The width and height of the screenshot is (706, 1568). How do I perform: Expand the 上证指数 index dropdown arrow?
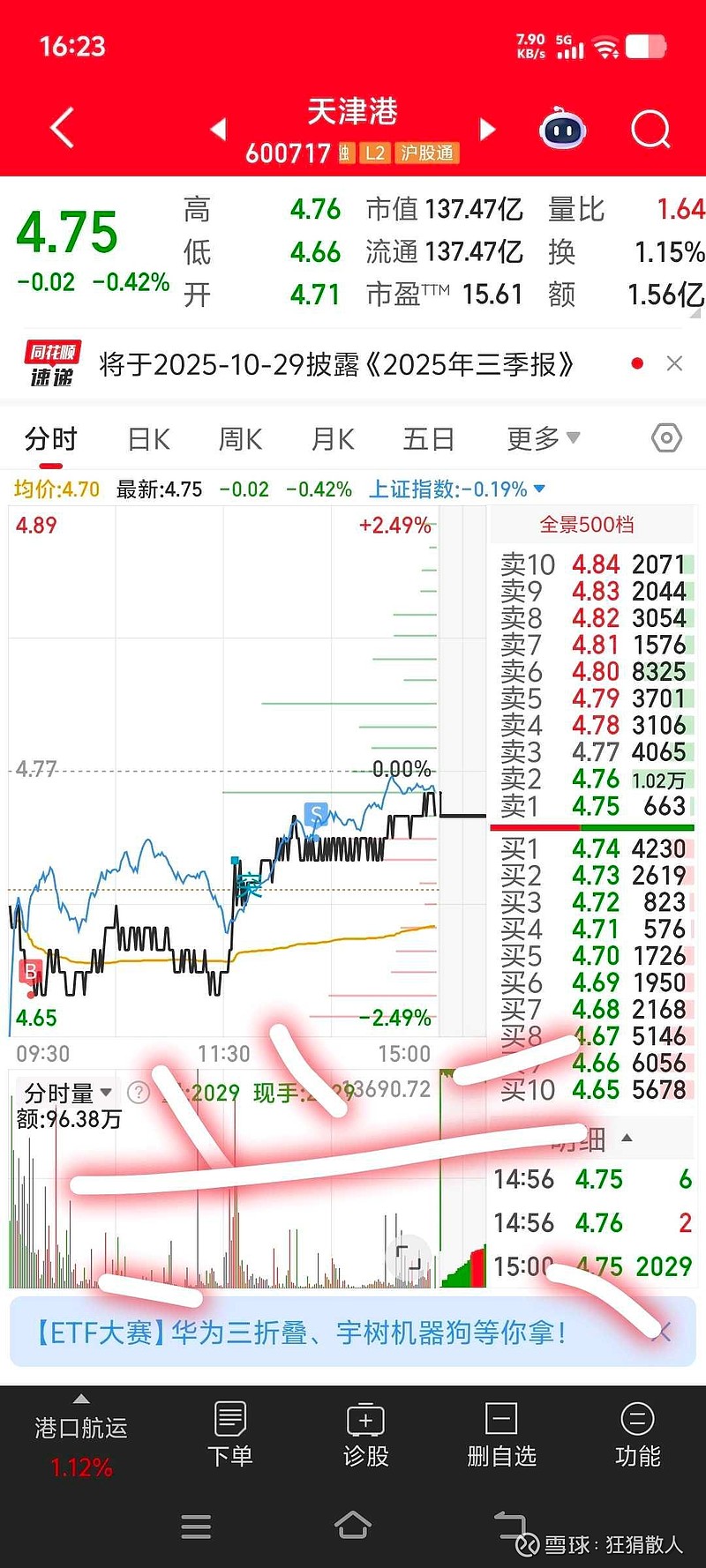(x=538, y=489)
